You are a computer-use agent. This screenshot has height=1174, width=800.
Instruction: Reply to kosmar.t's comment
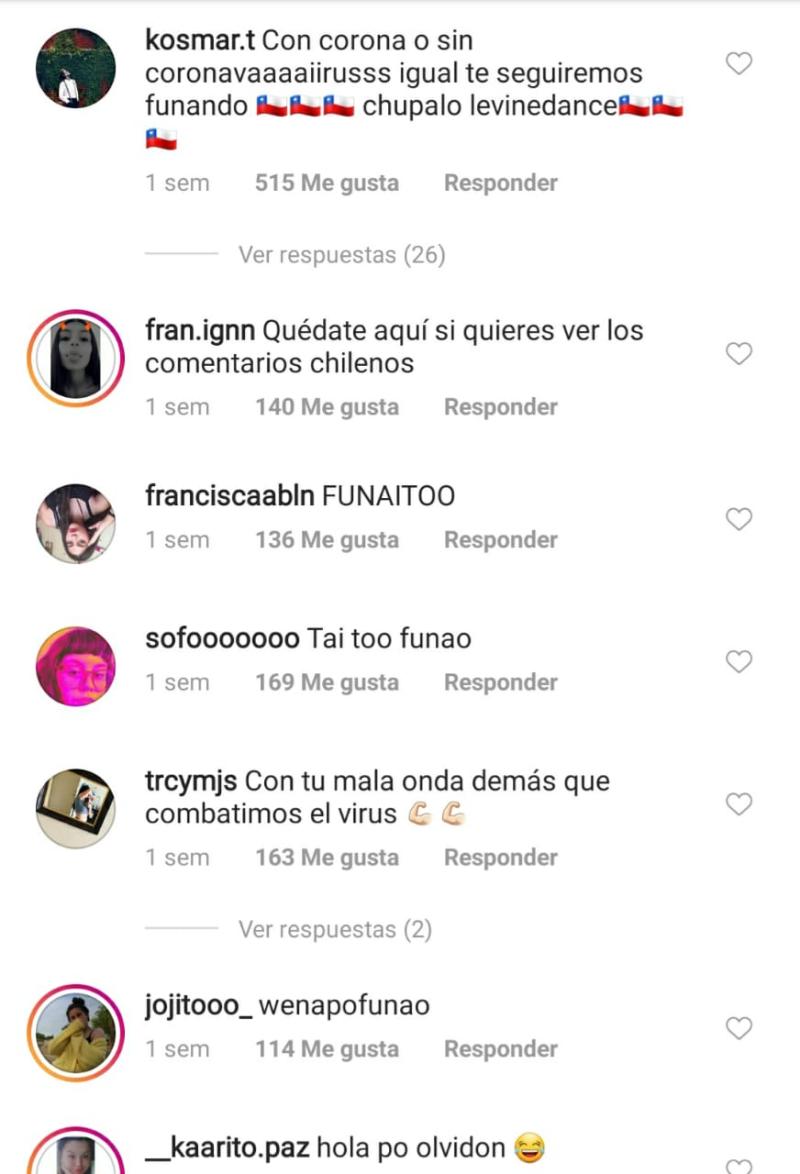pos(500,183)
